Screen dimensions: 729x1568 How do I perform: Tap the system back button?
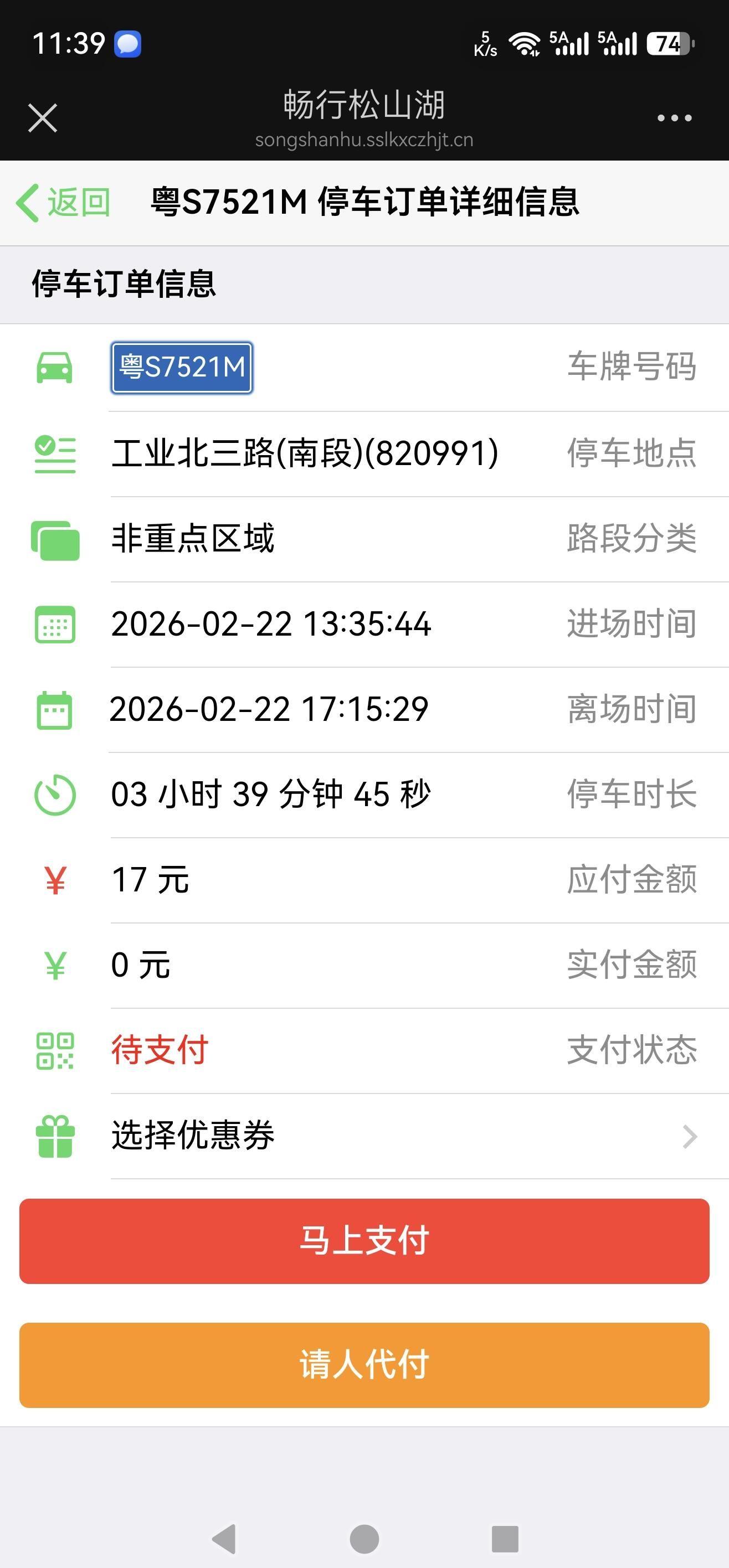tap(224, 1539)
